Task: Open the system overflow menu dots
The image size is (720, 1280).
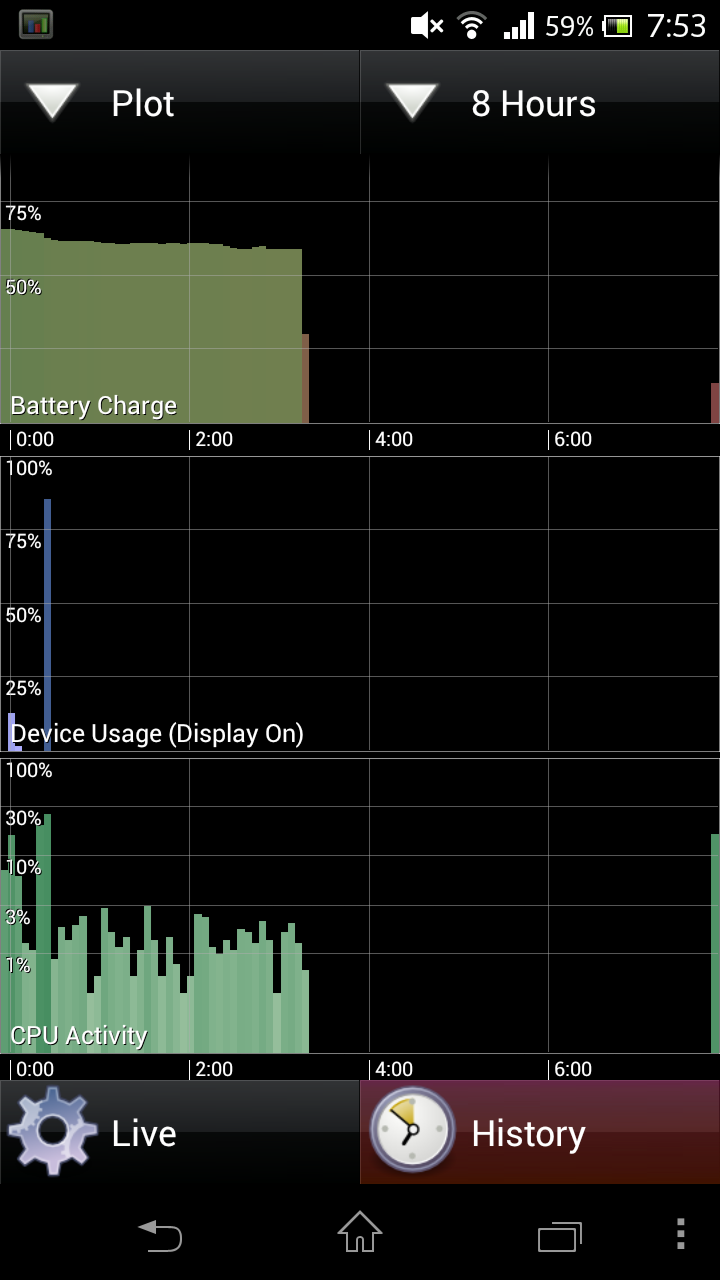Action: tap(681, 1234)
